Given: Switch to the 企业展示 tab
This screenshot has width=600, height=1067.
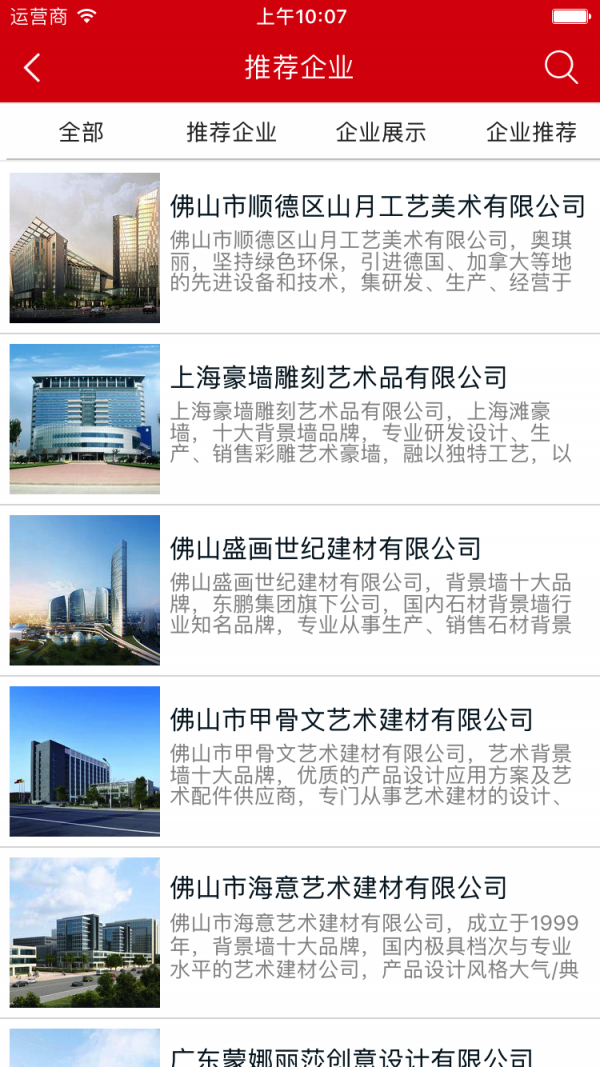Looking at the screenshot, I should pyautogui.click(x=381, y=132).
